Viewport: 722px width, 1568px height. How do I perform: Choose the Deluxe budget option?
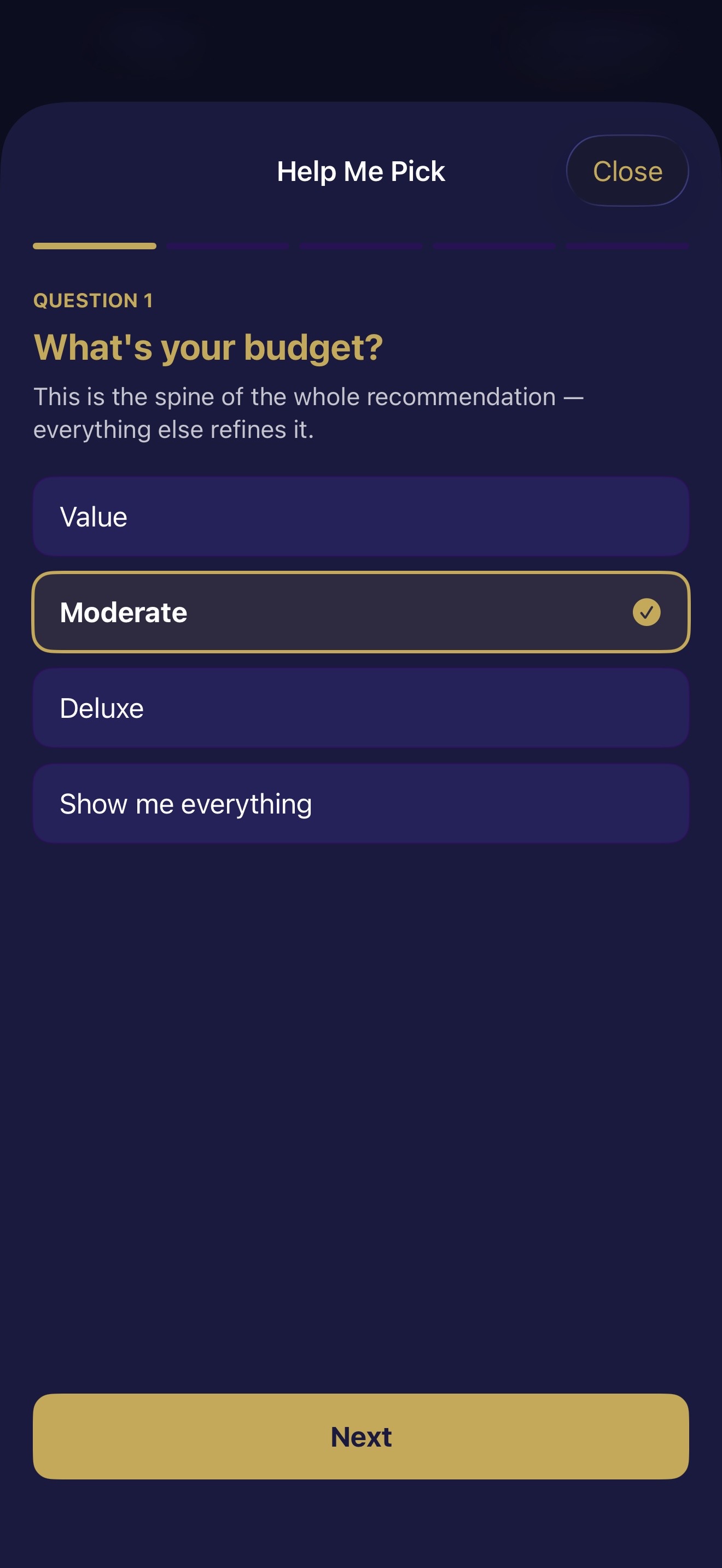click(x=361, y=708)
